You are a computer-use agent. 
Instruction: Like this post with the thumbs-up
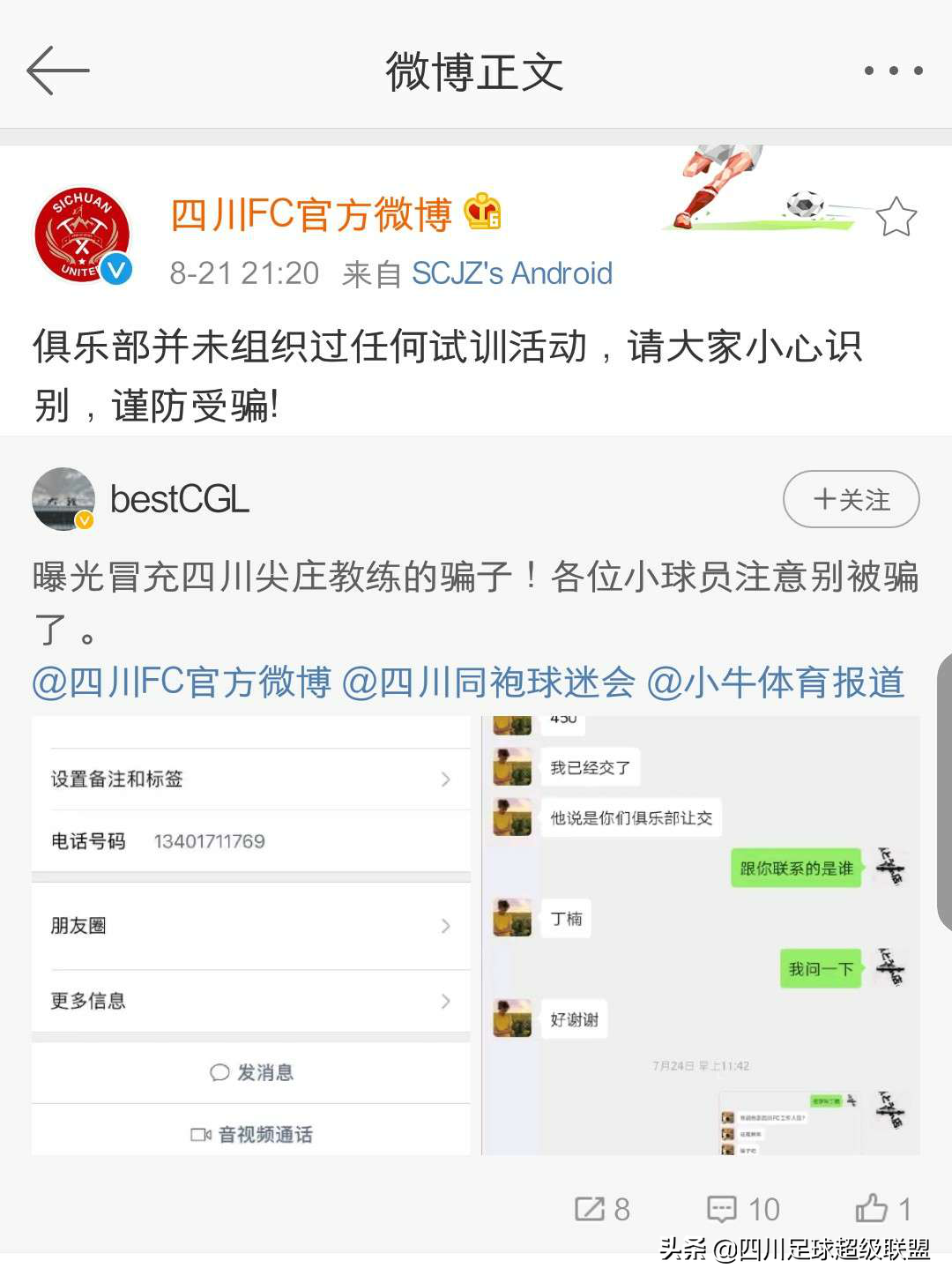click(x=883, y=1209)
